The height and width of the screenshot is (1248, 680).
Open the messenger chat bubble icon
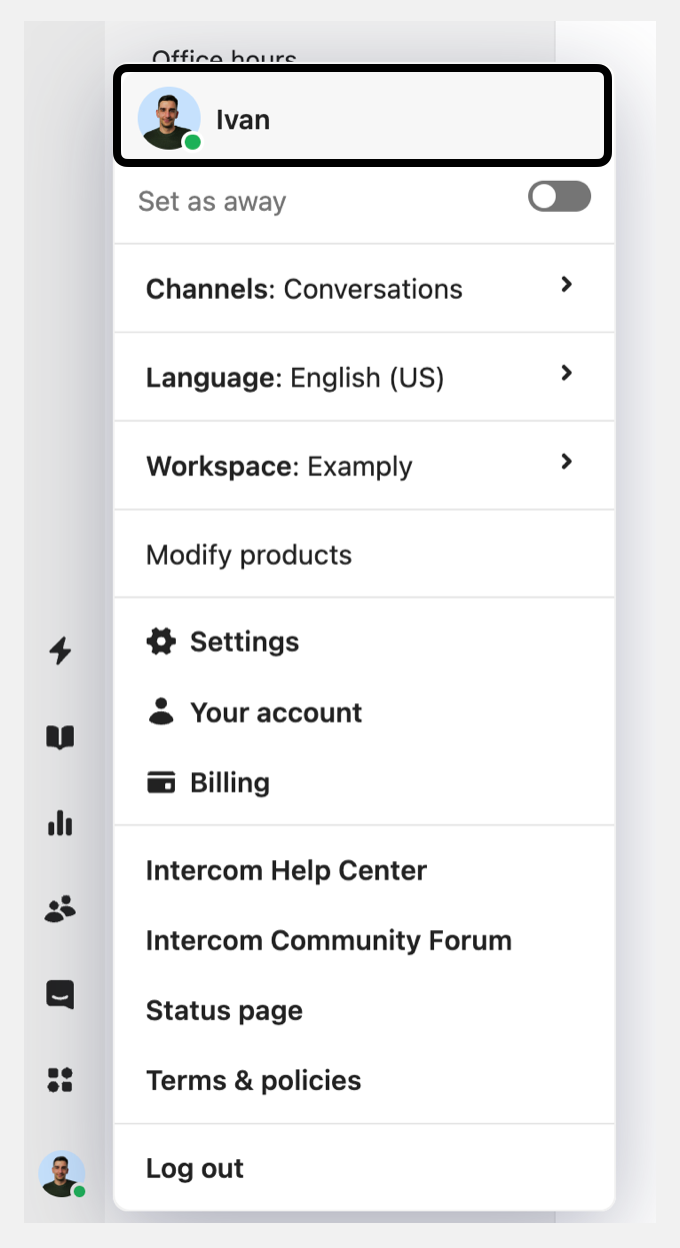(61, 994)
